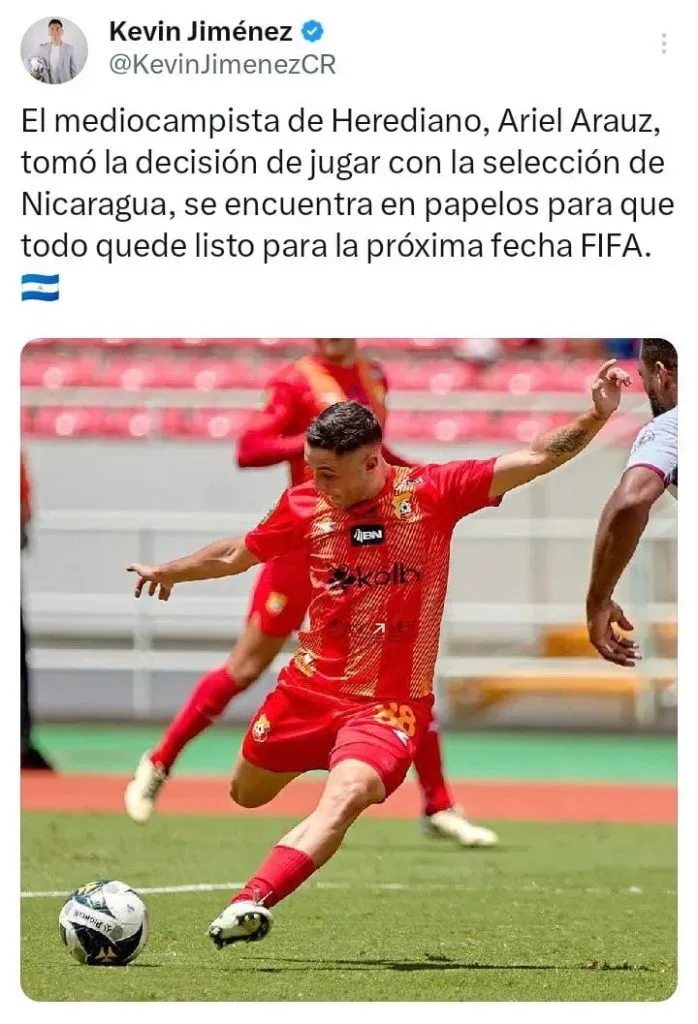Open the attached football match photo
Image resolution: width=698 pixels, height=1024 pixels.
click(x=349, y=668)
